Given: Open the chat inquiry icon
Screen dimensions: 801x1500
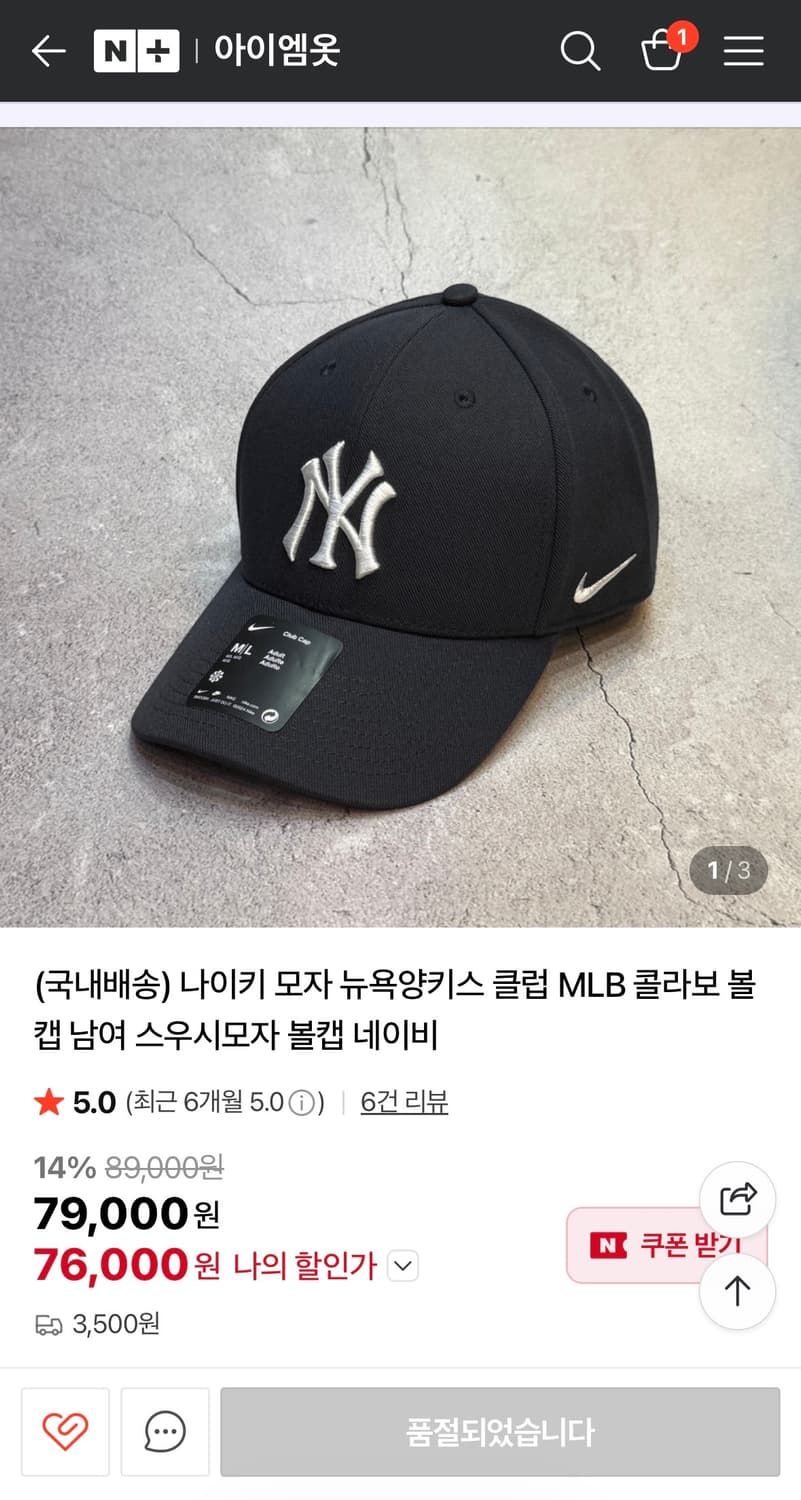Looking at the screenshot, I should [x=164, y=1431].
